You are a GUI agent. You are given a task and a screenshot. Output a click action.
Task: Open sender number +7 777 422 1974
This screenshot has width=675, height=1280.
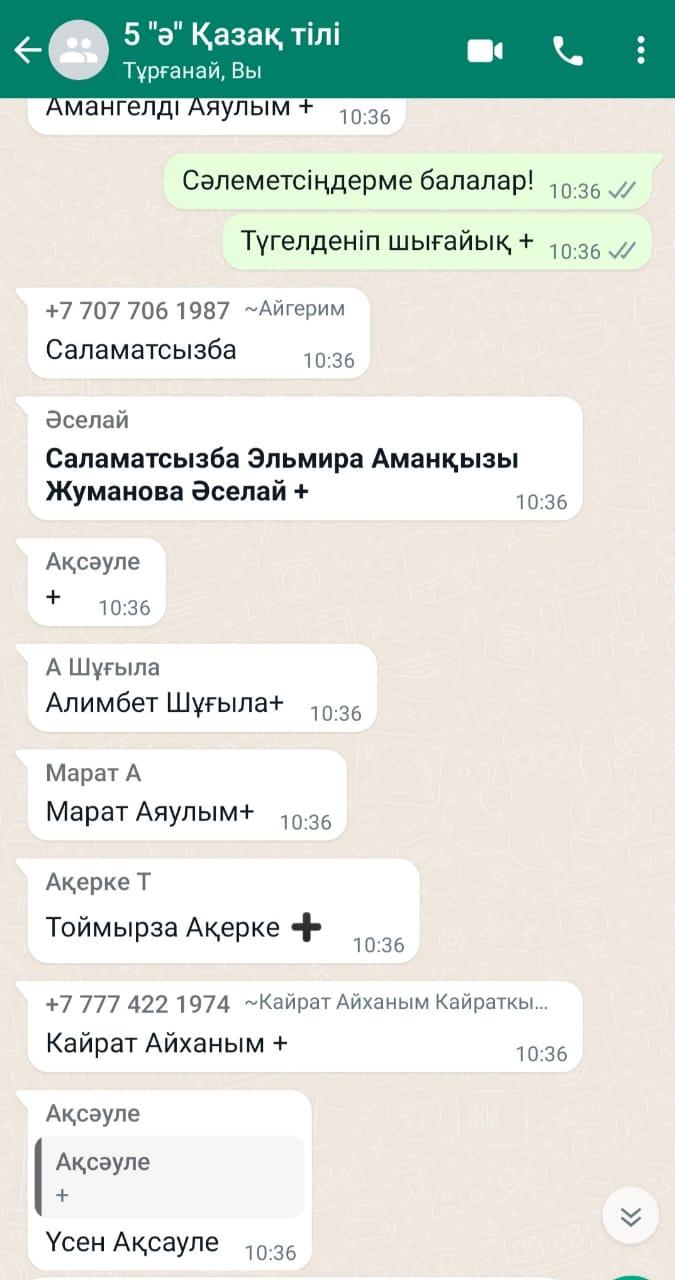click(x=138, y=1004)
